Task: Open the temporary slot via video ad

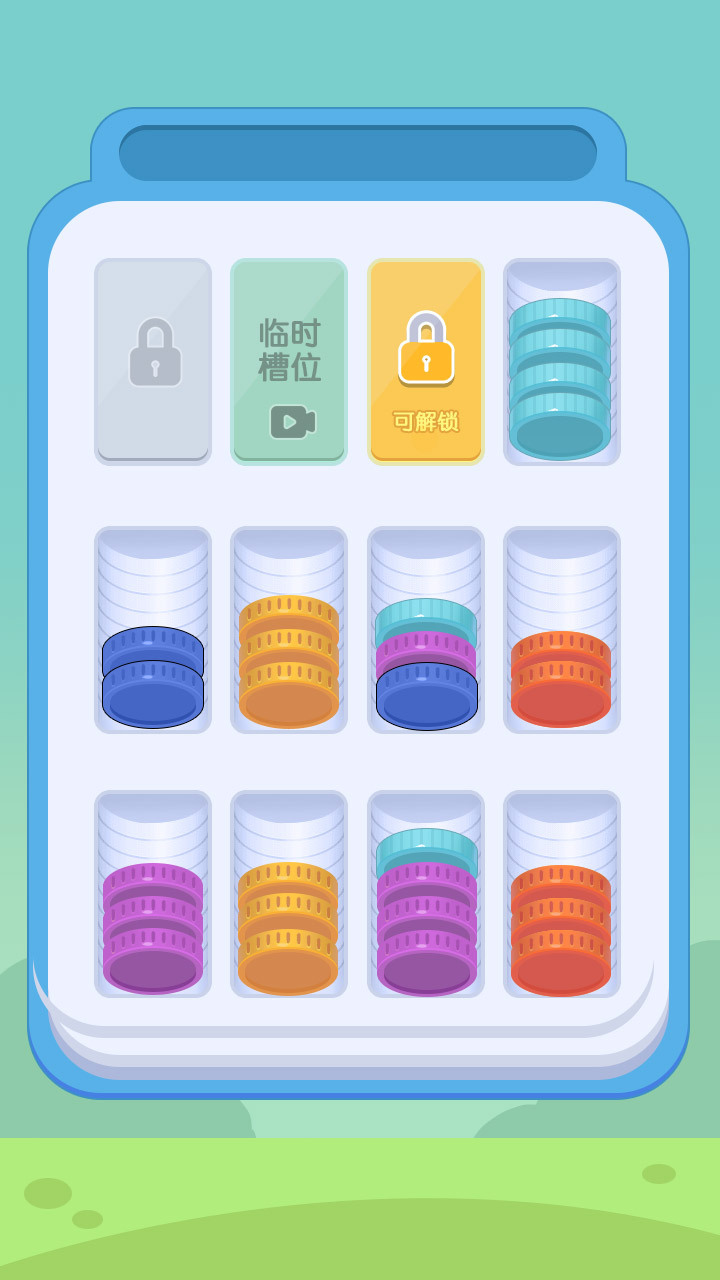Action: coord(289,362)
